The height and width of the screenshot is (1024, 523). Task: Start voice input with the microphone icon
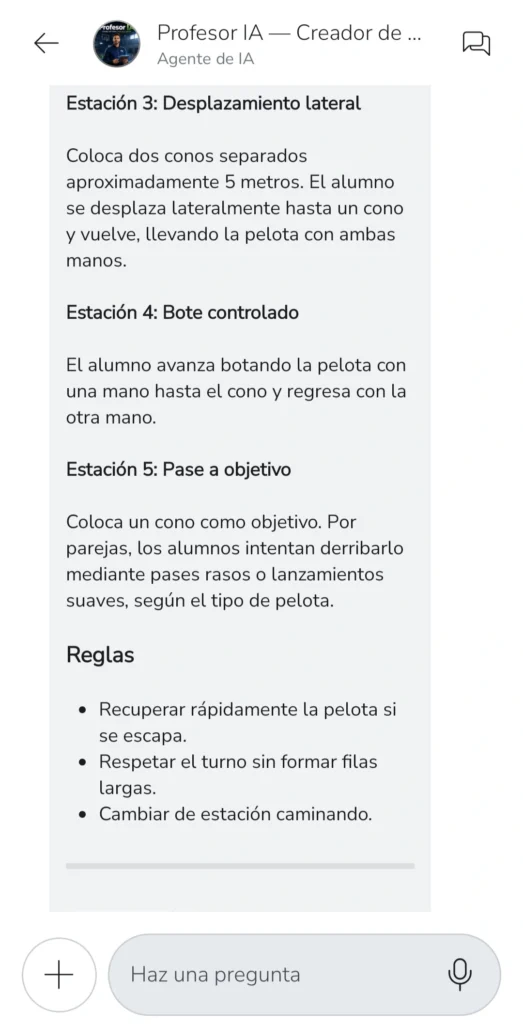(460, 974)
